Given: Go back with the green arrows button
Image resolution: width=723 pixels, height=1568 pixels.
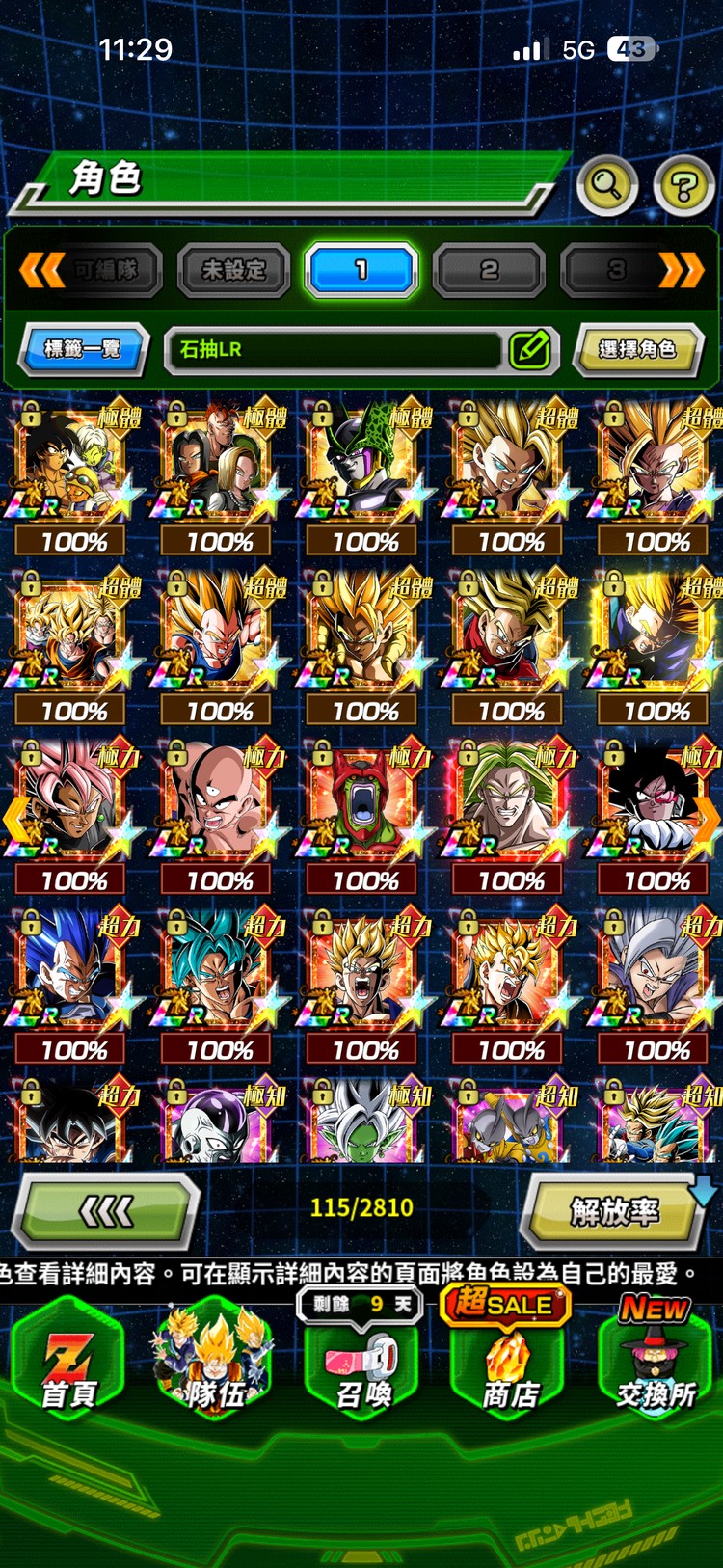Looking at the screenshot, I should click(x=106, y=1212).
